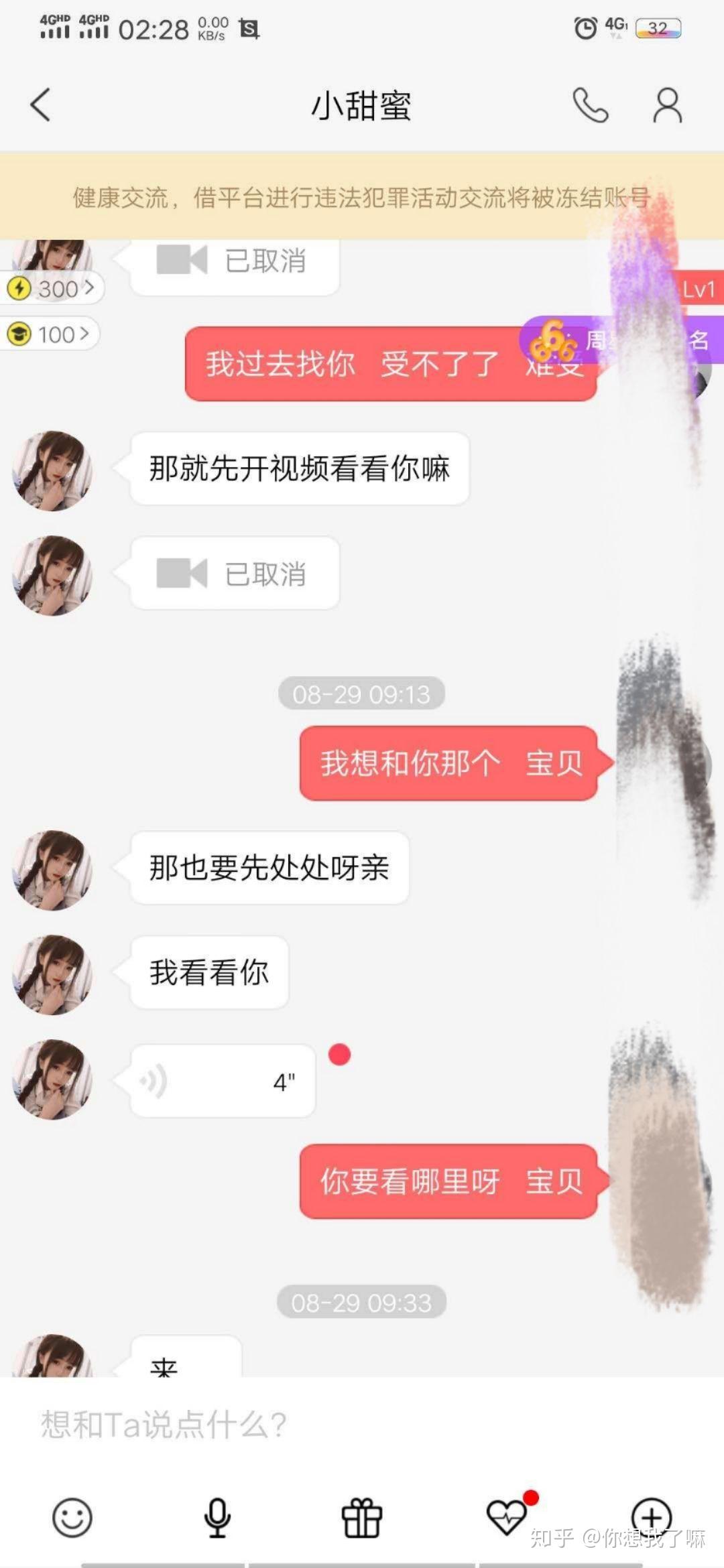Open the emoji picker
This screenshot has height=1568, width=724.
tap(72, 1517)
